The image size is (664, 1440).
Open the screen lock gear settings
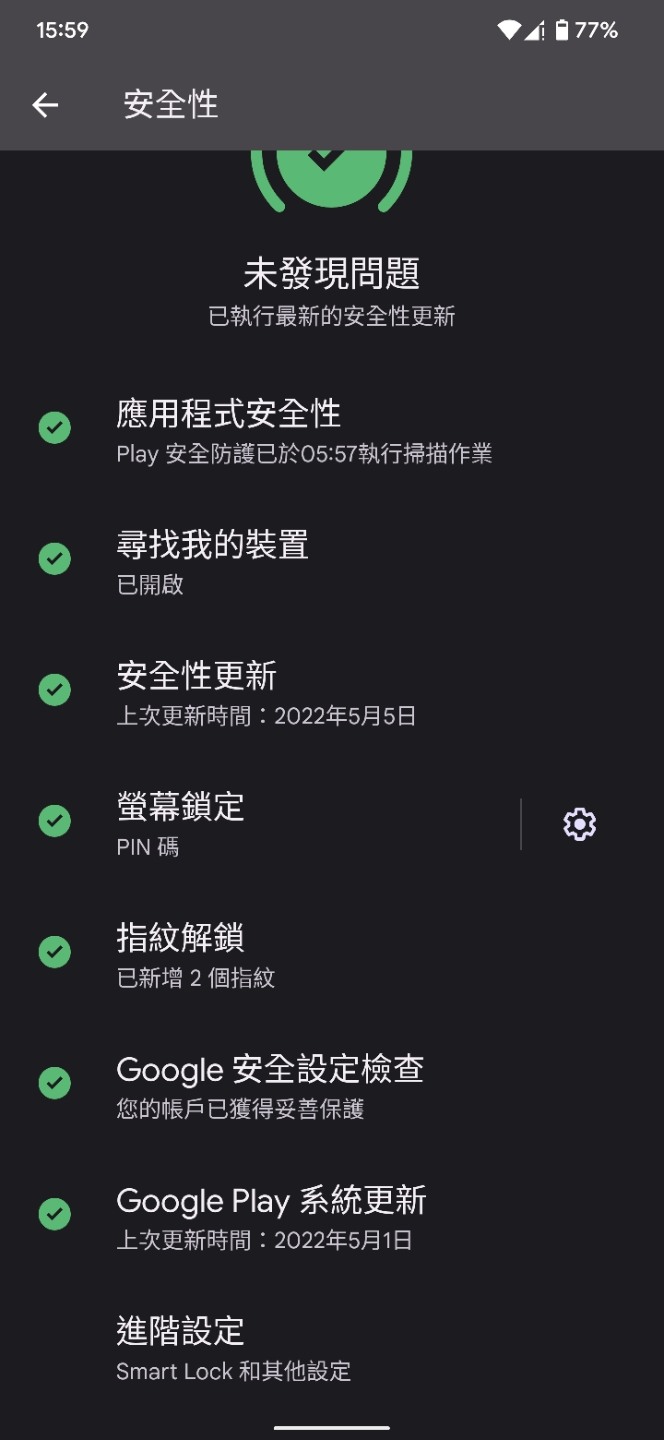point(580,824)
